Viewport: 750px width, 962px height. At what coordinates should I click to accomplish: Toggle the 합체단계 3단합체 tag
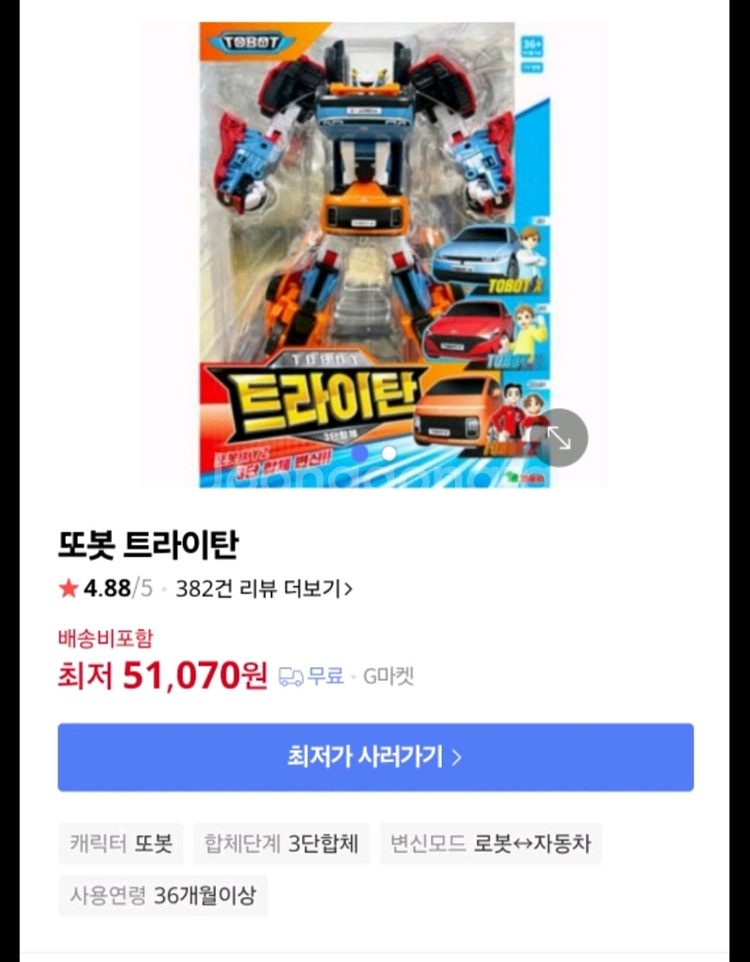[x=281, y=843]
